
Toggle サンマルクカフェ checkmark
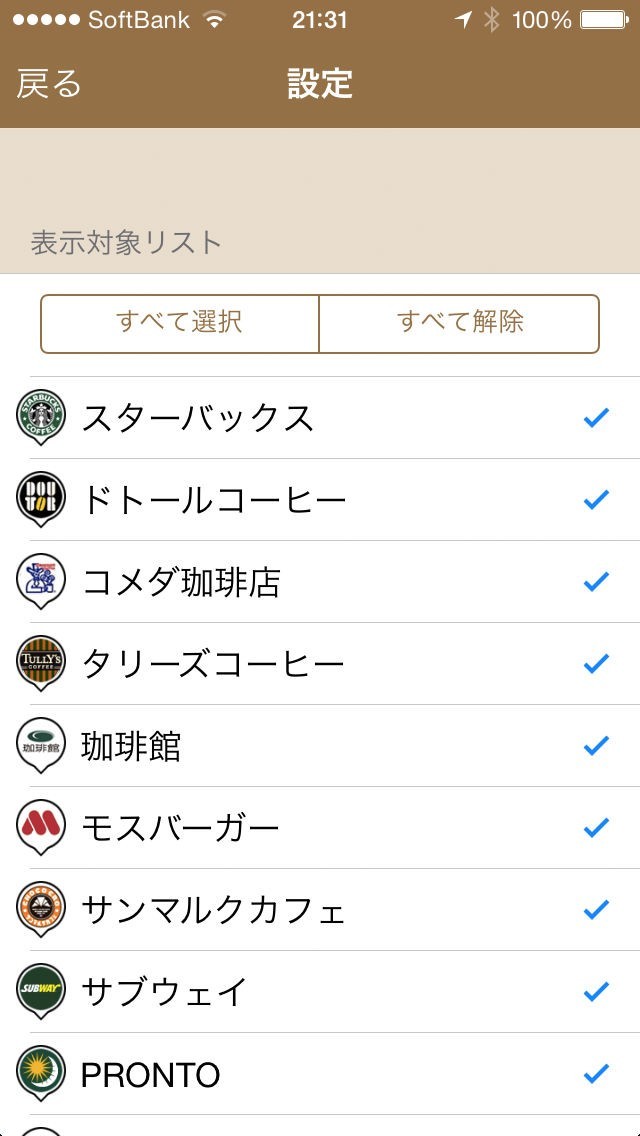[320, 910]
